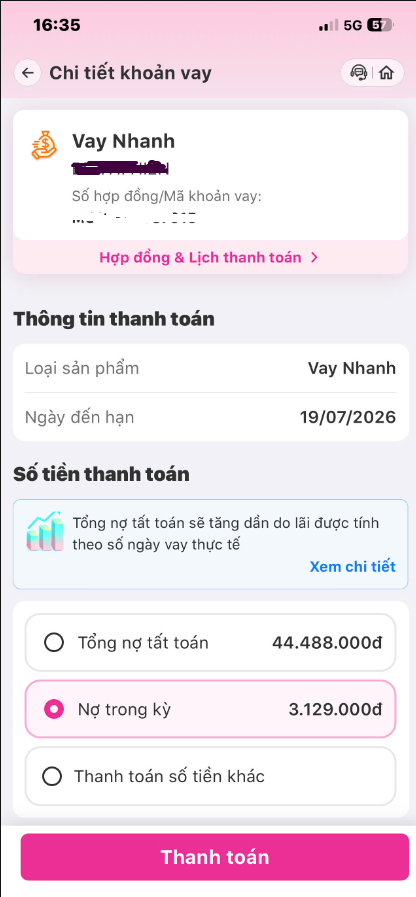This screenshot has height=897, width=416.
Task: Tap Xem chi tiết link
Action: click(x=352, y=566)
